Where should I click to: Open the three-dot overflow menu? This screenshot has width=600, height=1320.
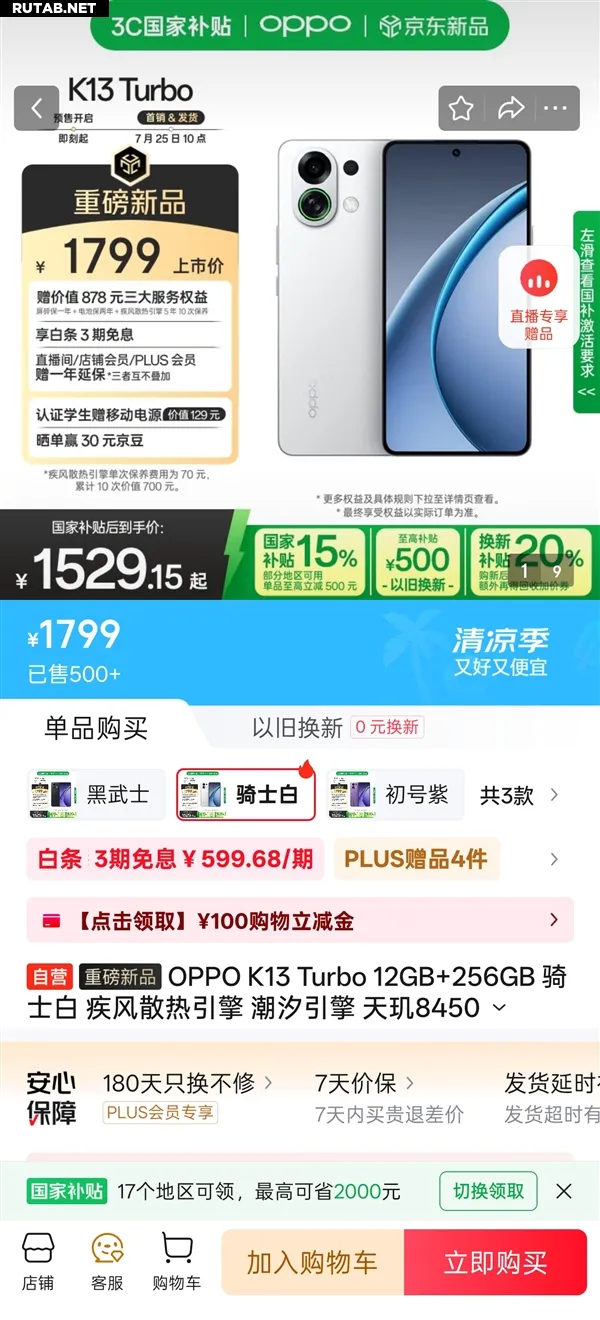[556, 108]
